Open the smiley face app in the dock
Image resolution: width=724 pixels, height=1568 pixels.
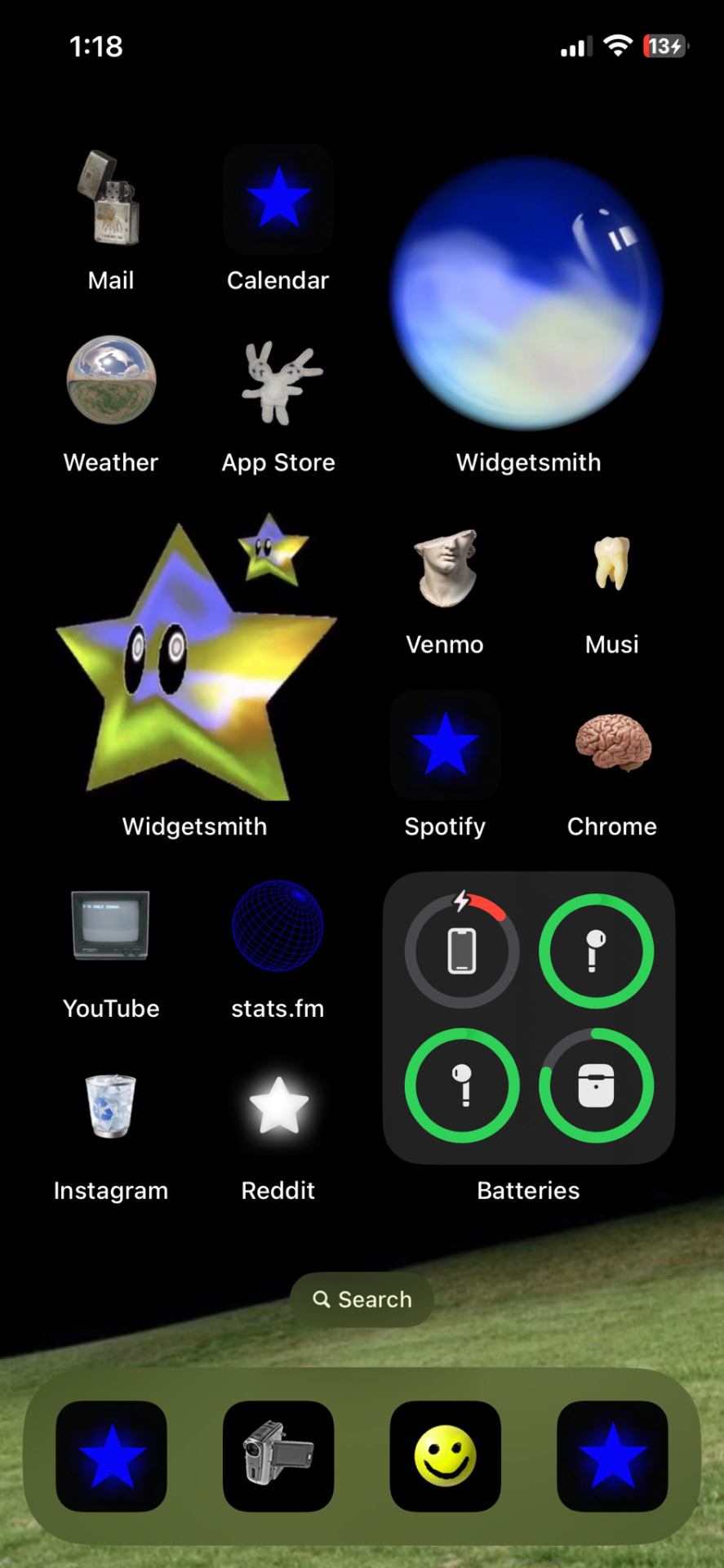tap(445, 1456)
